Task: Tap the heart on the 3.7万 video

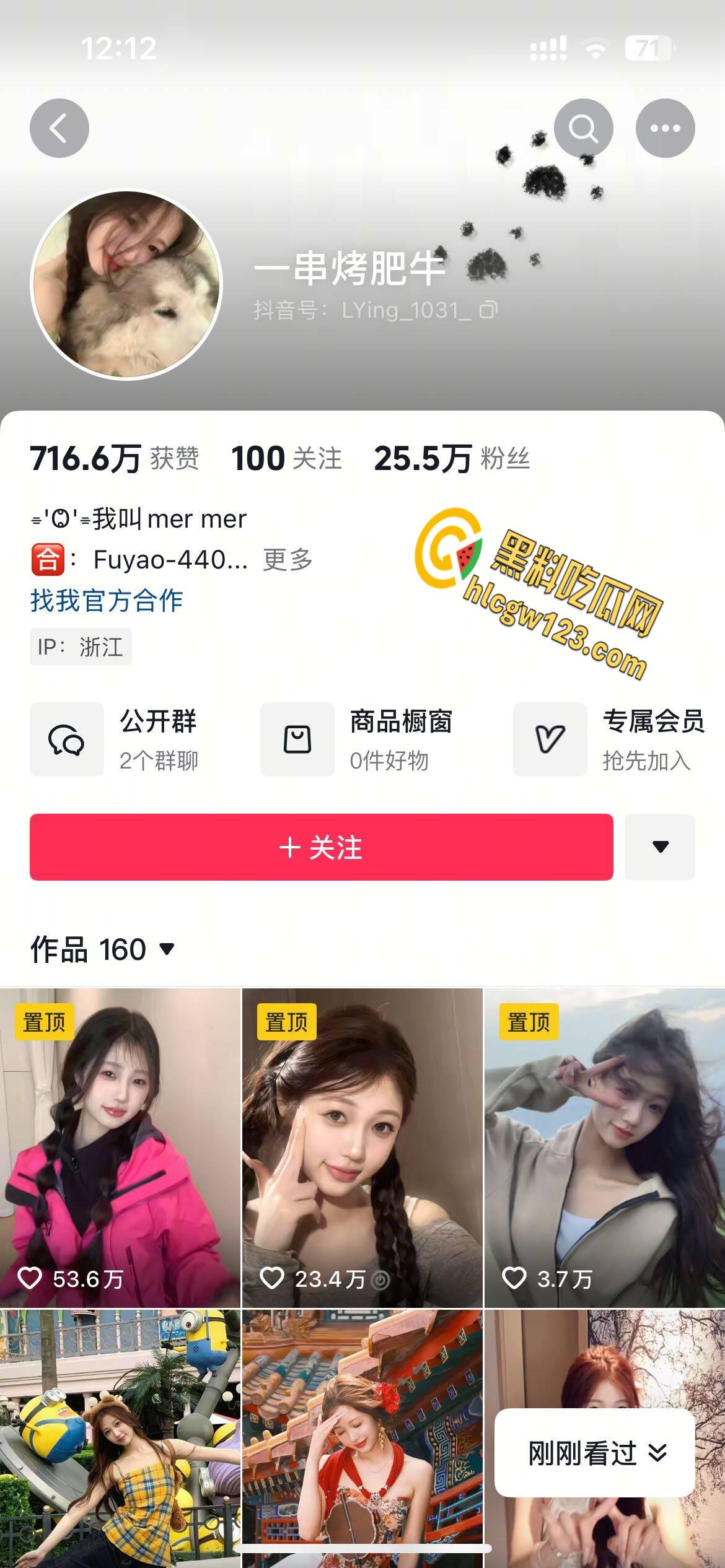Action: coord(513,1279)
